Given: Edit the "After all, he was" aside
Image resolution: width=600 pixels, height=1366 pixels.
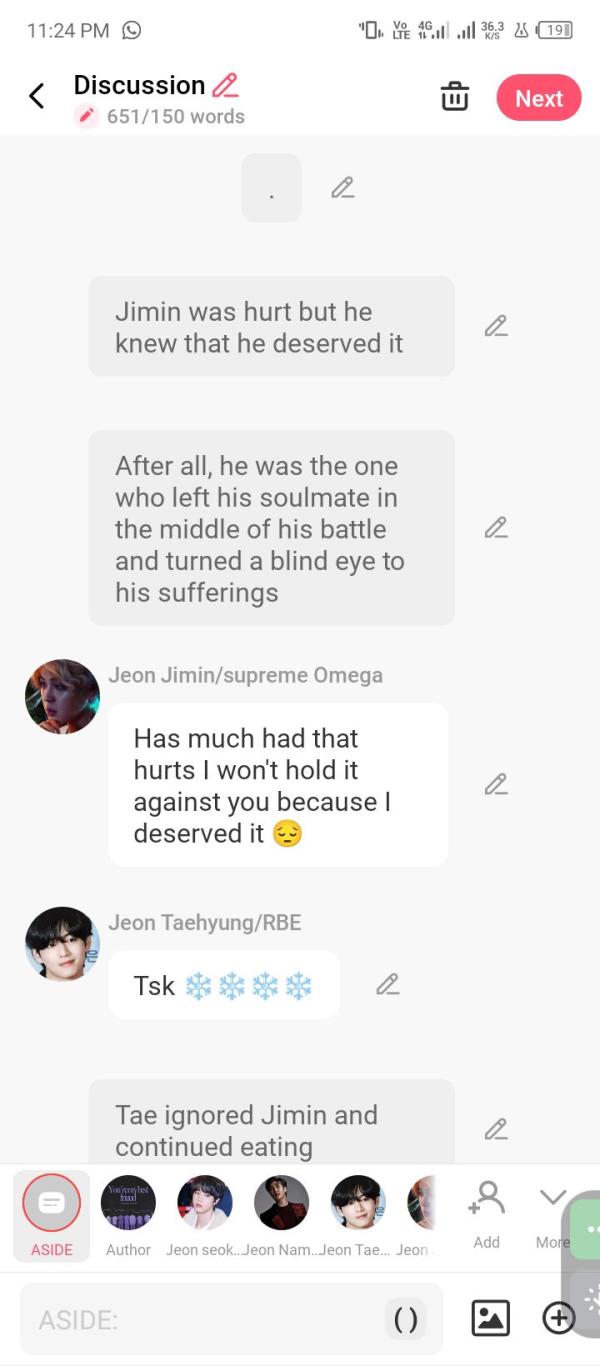Looking at the screenshot, I should 496,528.
